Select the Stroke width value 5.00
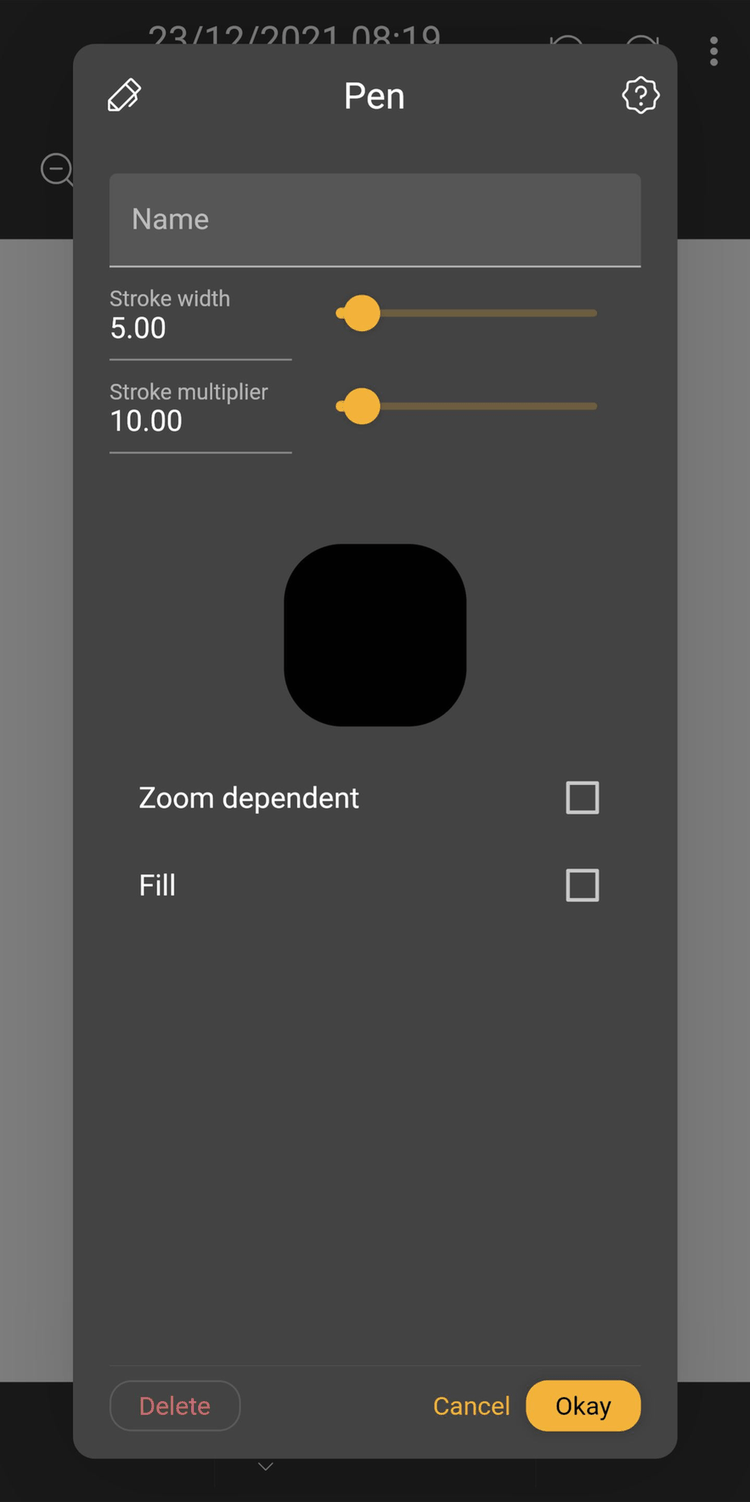Screen dimensions: 750x1502 click(x=137, y=327)
